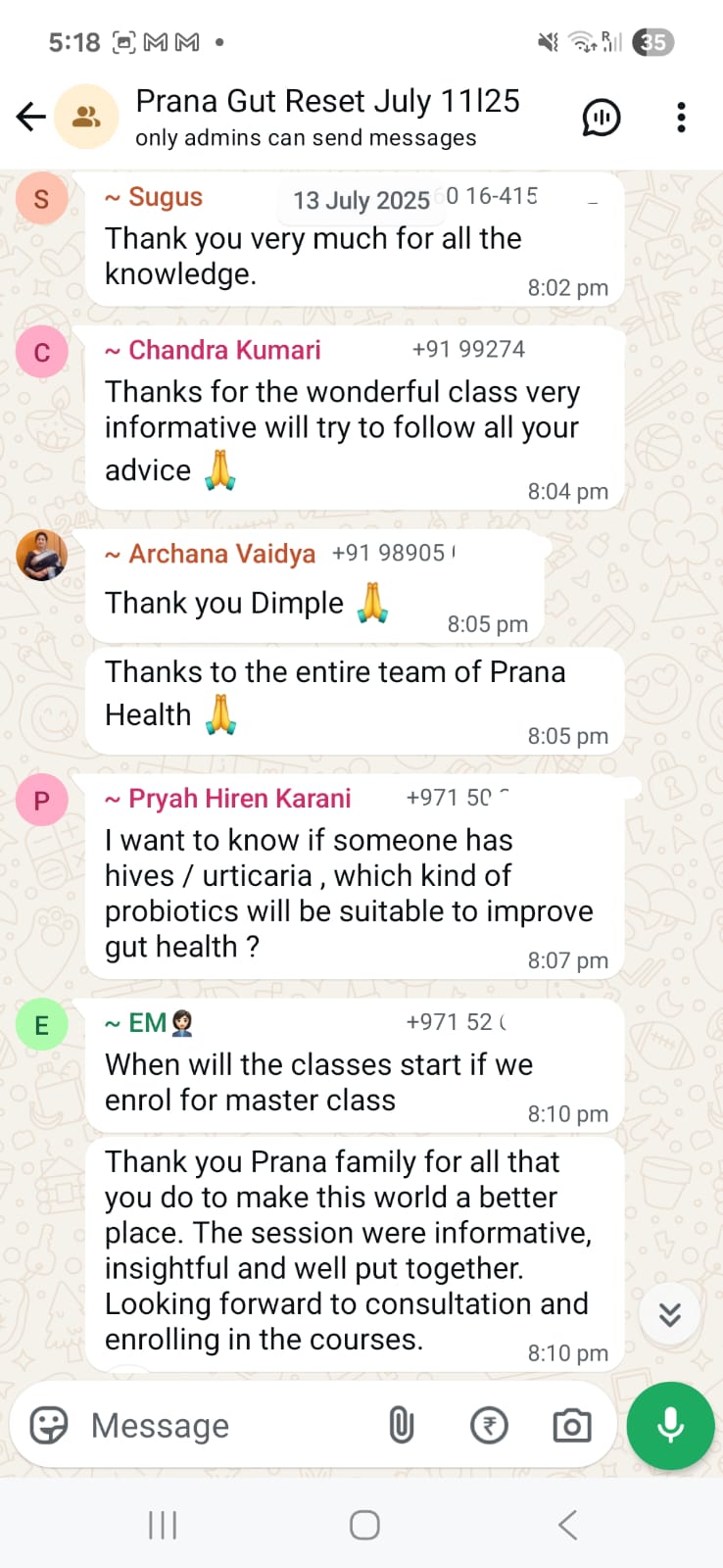The image size is (723, 1568).
Task: Open the emoji and sticker picker
Action: pos(49,1426)
